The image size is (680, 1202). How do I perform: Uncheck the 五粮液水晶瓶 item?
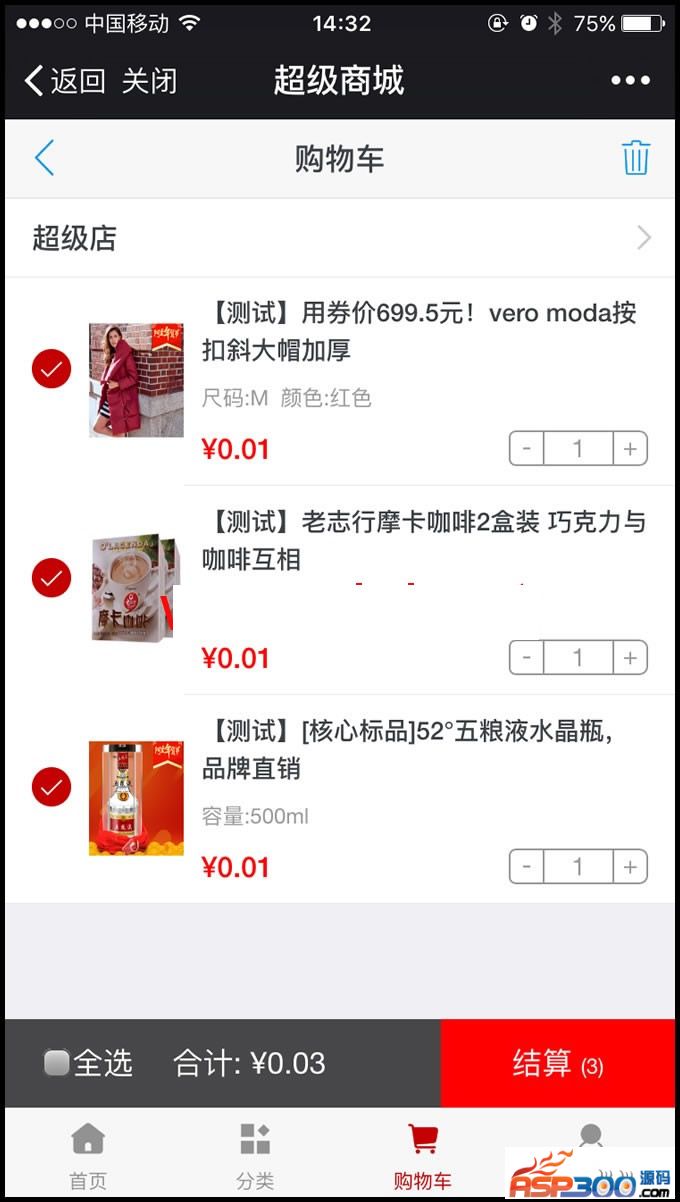(x=52, y=787)
